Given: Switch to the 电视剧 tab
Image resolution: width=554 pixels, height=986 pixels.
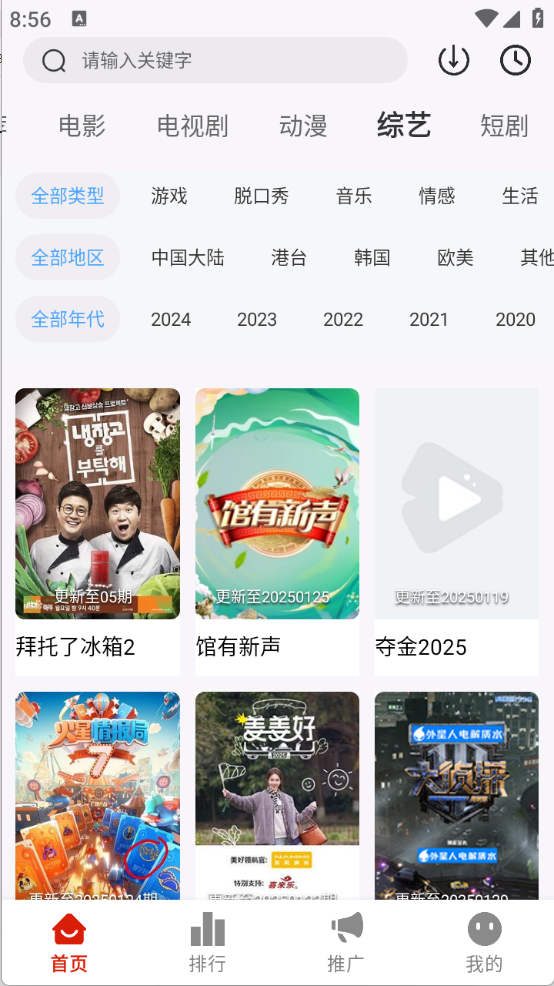Looking at the screenshot, I should pos(192,126).
